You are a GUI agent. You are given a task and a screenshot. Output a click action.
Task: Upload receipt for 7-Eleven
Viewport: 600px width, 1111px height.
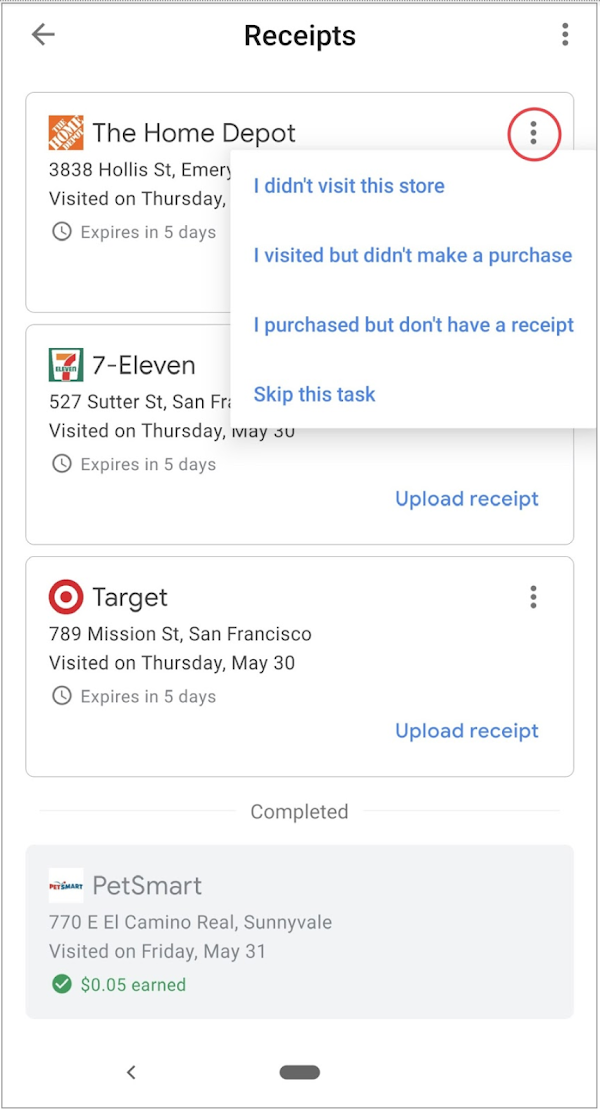pos(466,499)
